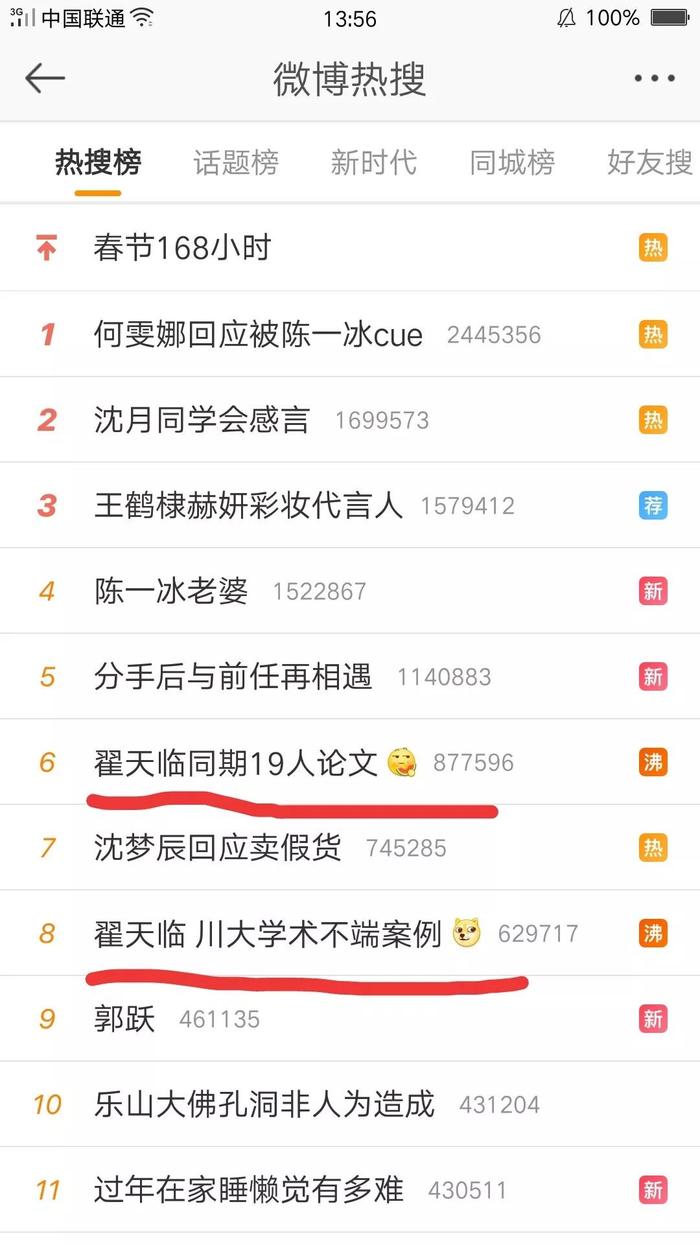Open topic 陈一冰老婆

click(350, 591)
